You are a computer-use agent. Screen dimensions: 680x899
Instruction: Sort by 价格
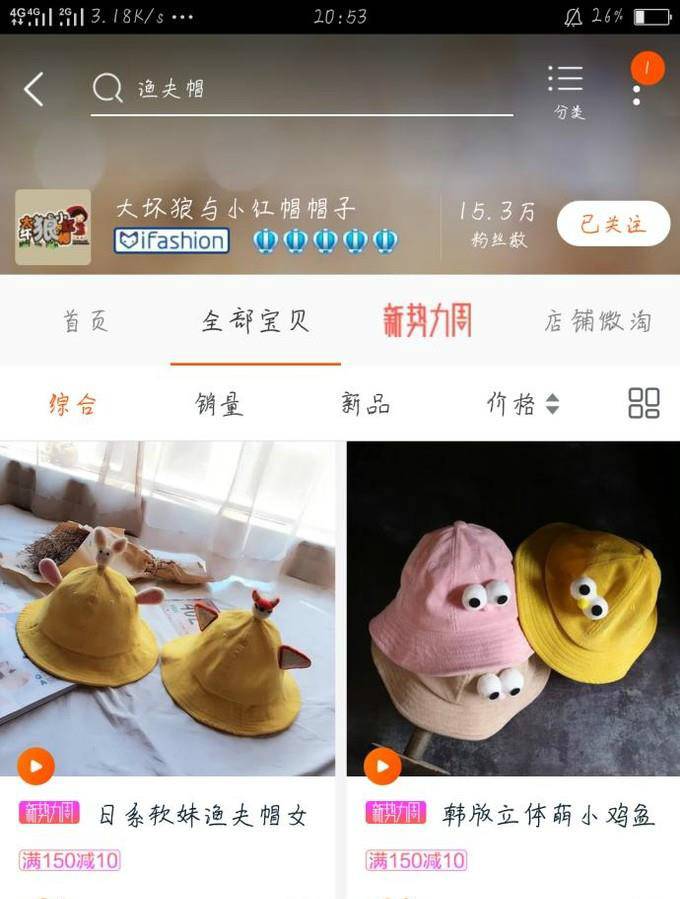point(522,404)
